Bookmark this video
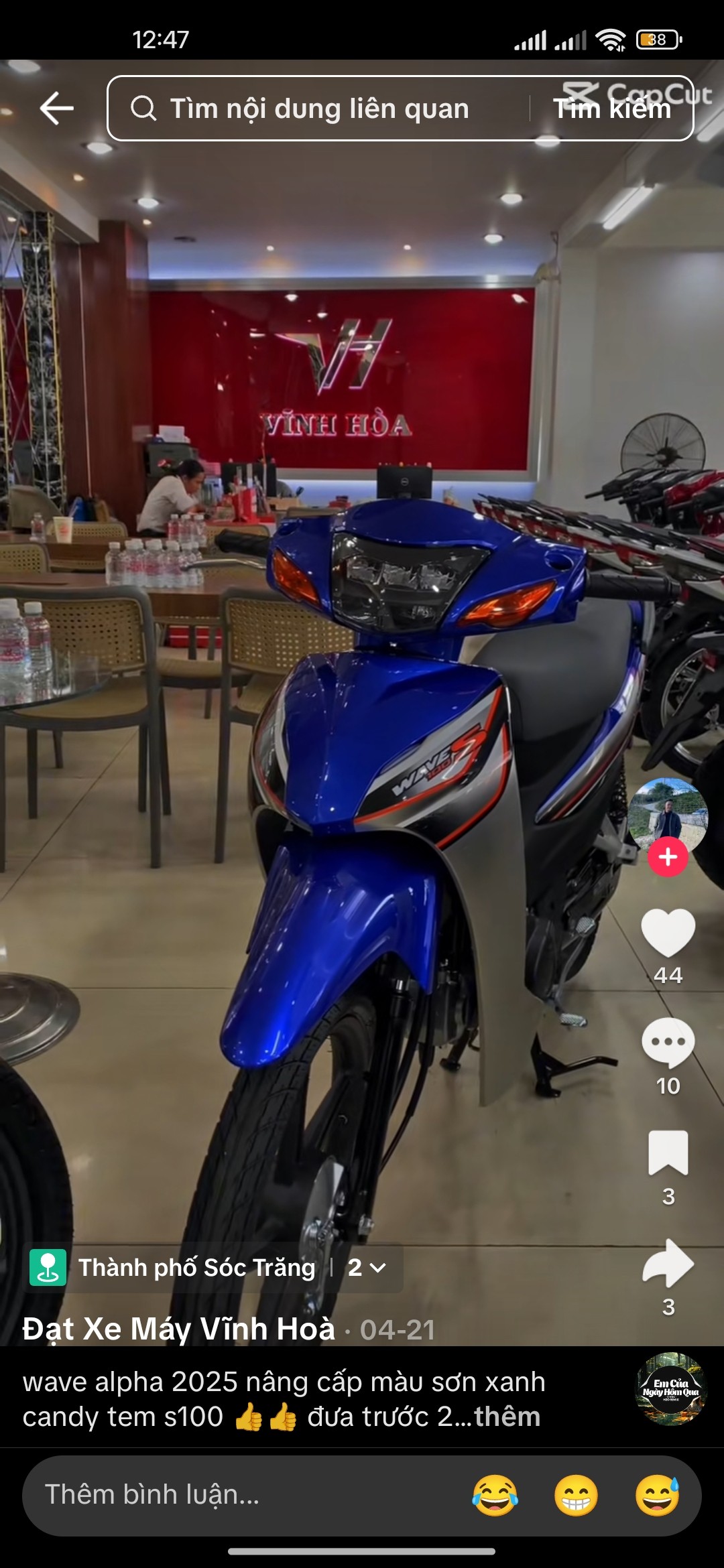Image resolution: width=724 pixels, height=1568 pixels. click(x=668, y=1153)
